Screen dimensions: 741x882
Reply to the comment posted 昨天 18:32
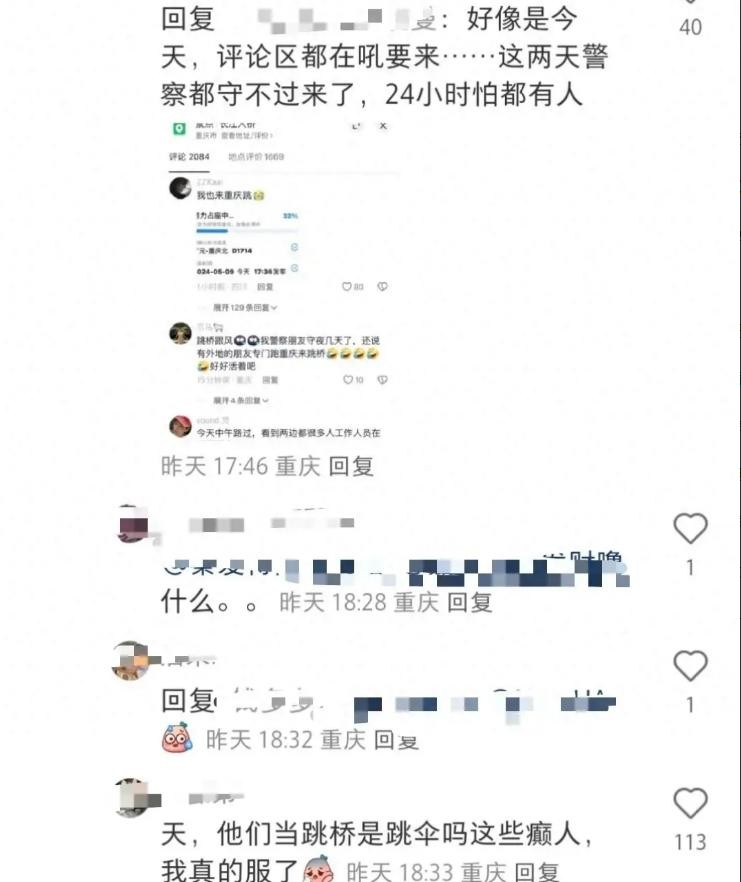[396, 740]
